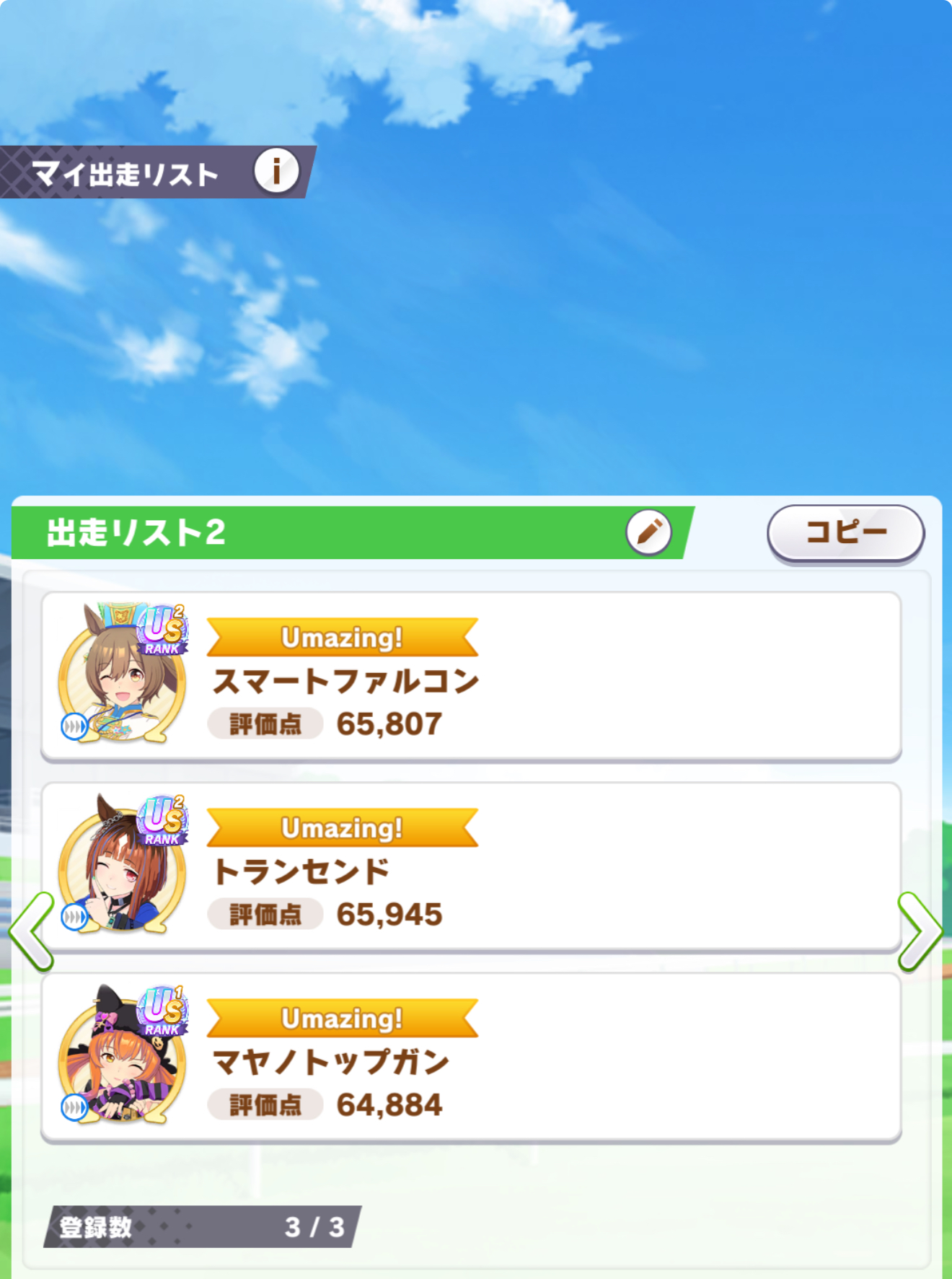Go to the previous race list with left arrow
This screenshot has width=952, height=1279.
tap(32, 931)
